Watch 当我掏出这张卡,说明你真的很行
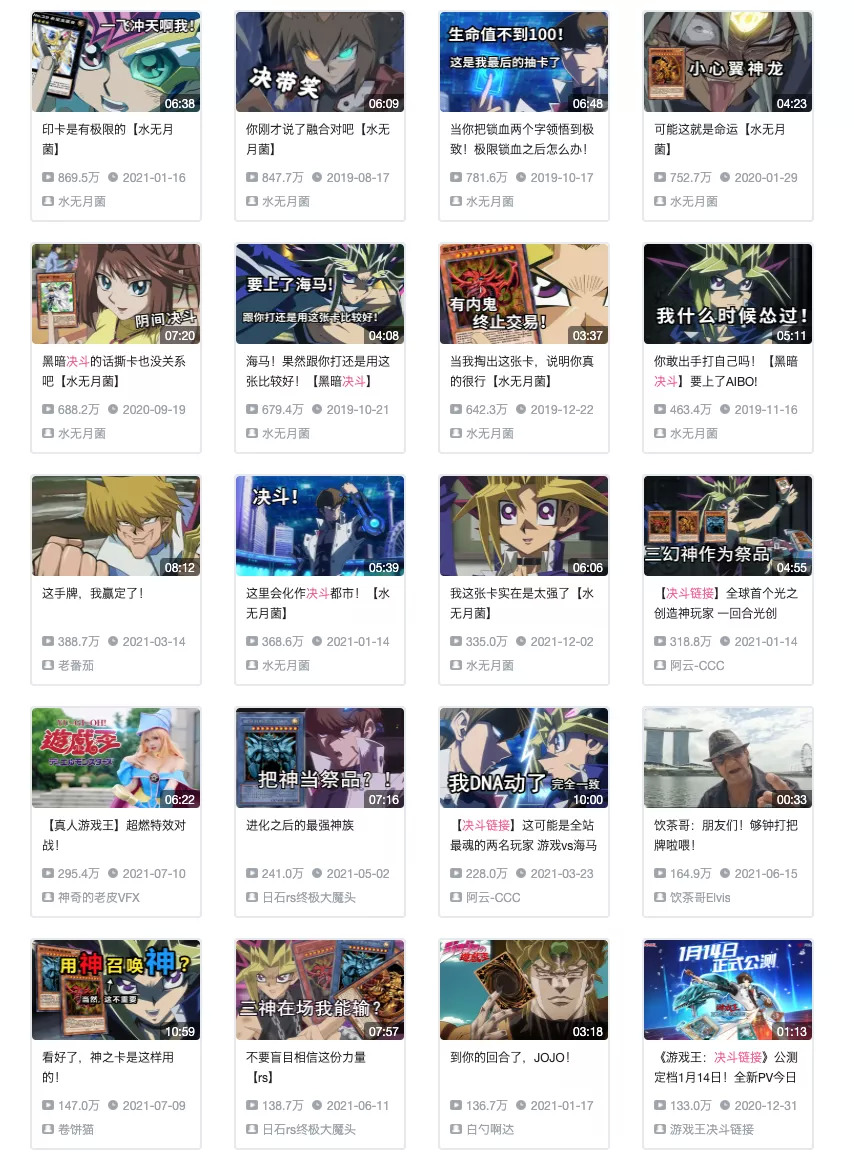 (522, 371)
